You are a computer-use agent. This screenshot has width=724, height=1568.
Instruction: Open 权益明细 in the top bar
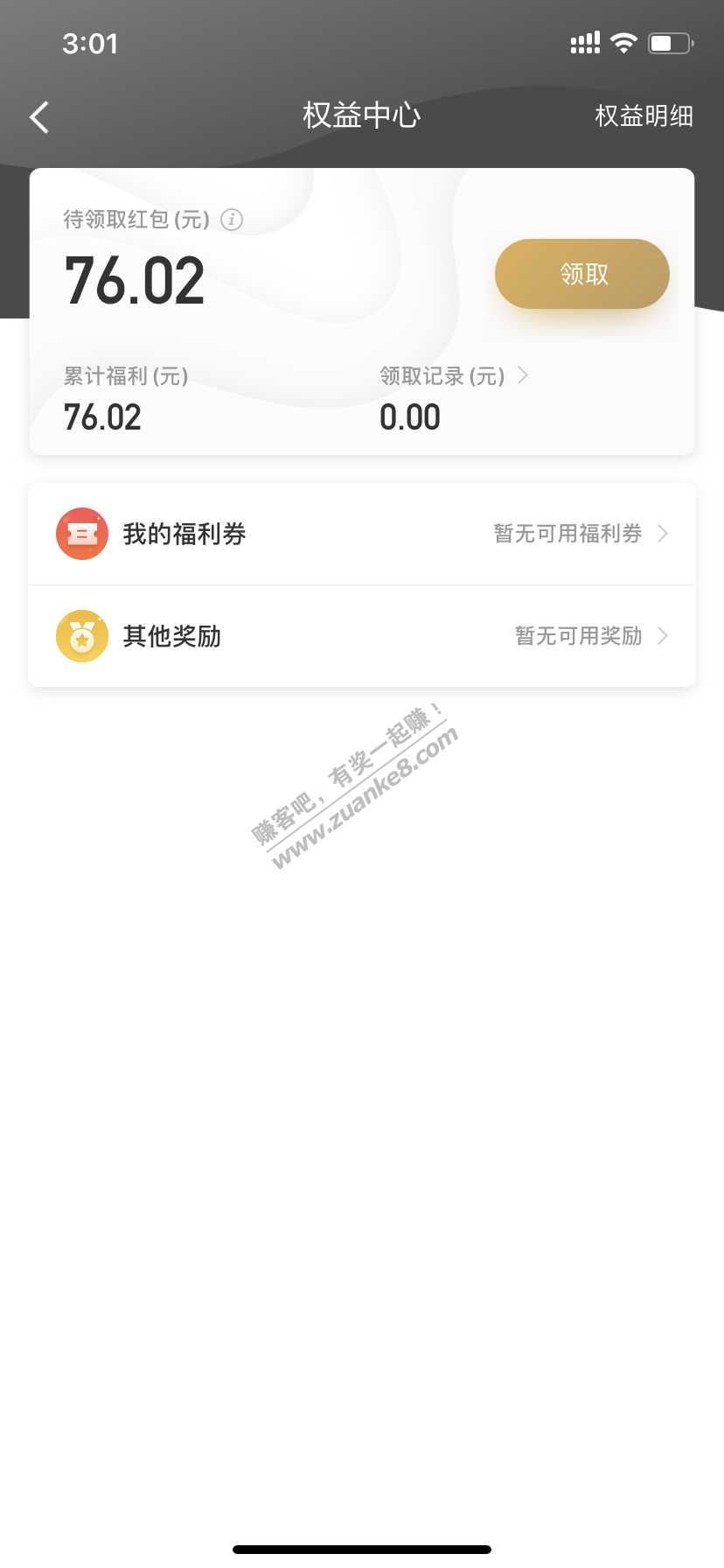pyautogui.click(x=644, y=115)
